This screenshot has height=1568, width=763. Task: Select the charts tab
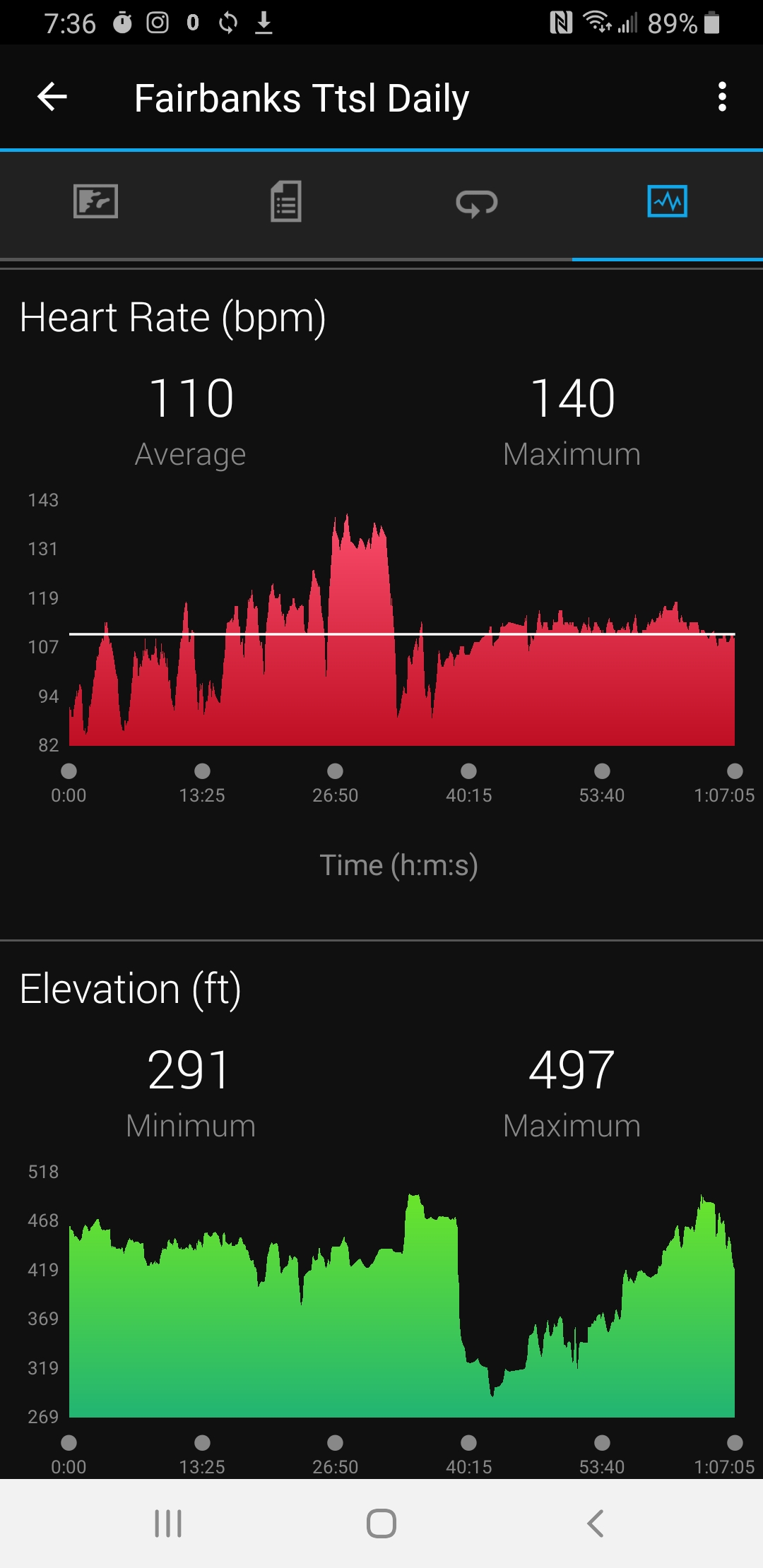[668, 202]
